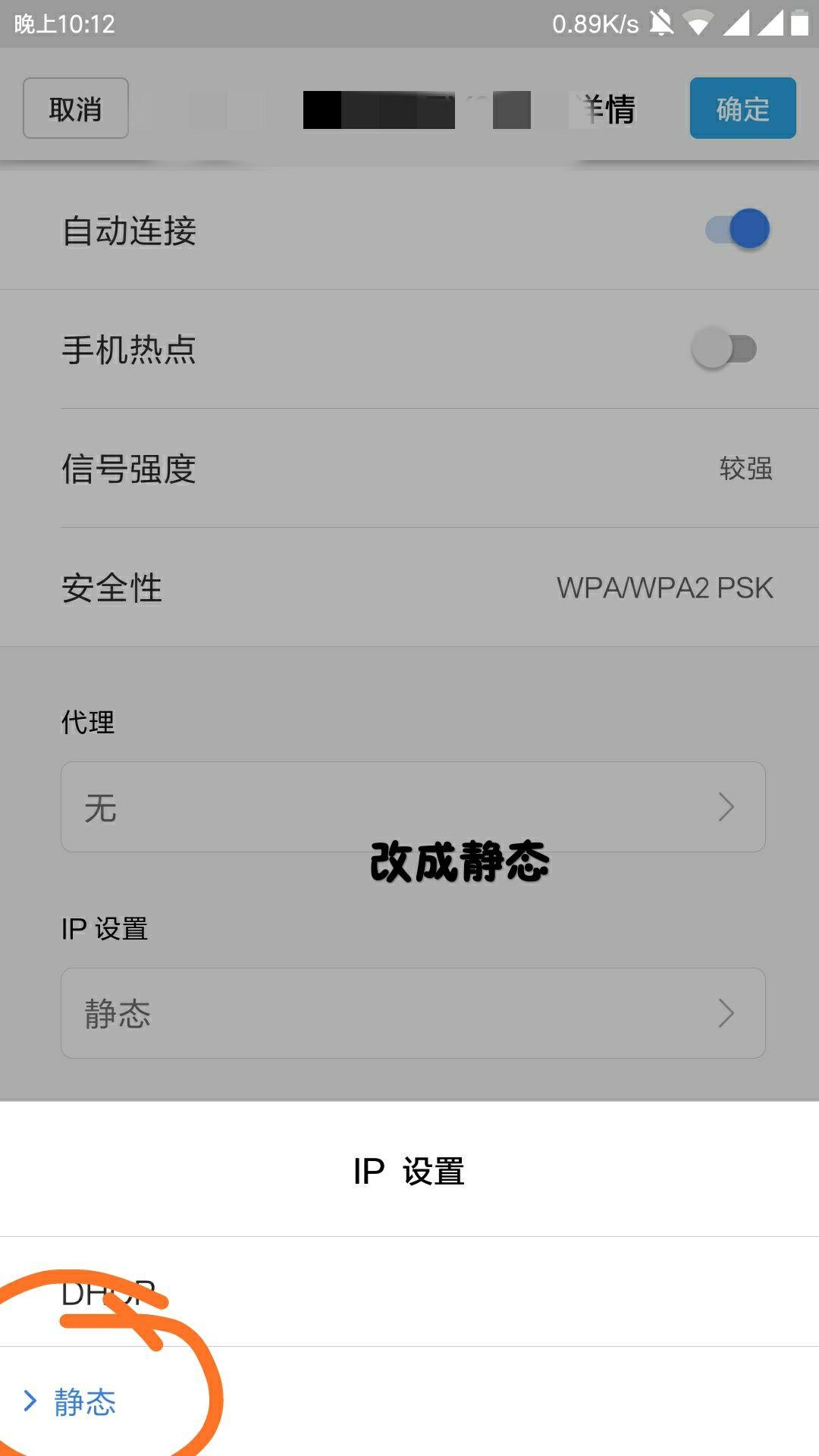Viewport: 819px width, 1456px height.
Task: Disable the 自动连接 auto-connect switch
Action: pos(737,229)
